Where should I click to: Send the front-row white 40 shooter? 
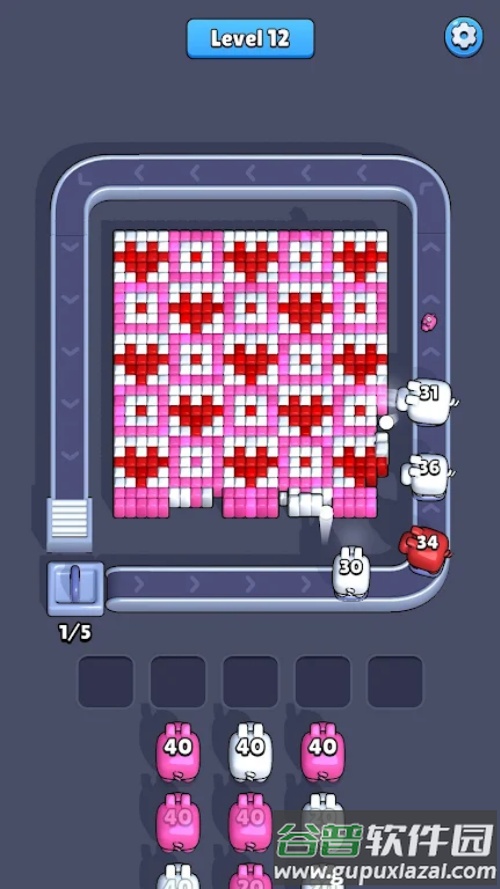[250, 752]
